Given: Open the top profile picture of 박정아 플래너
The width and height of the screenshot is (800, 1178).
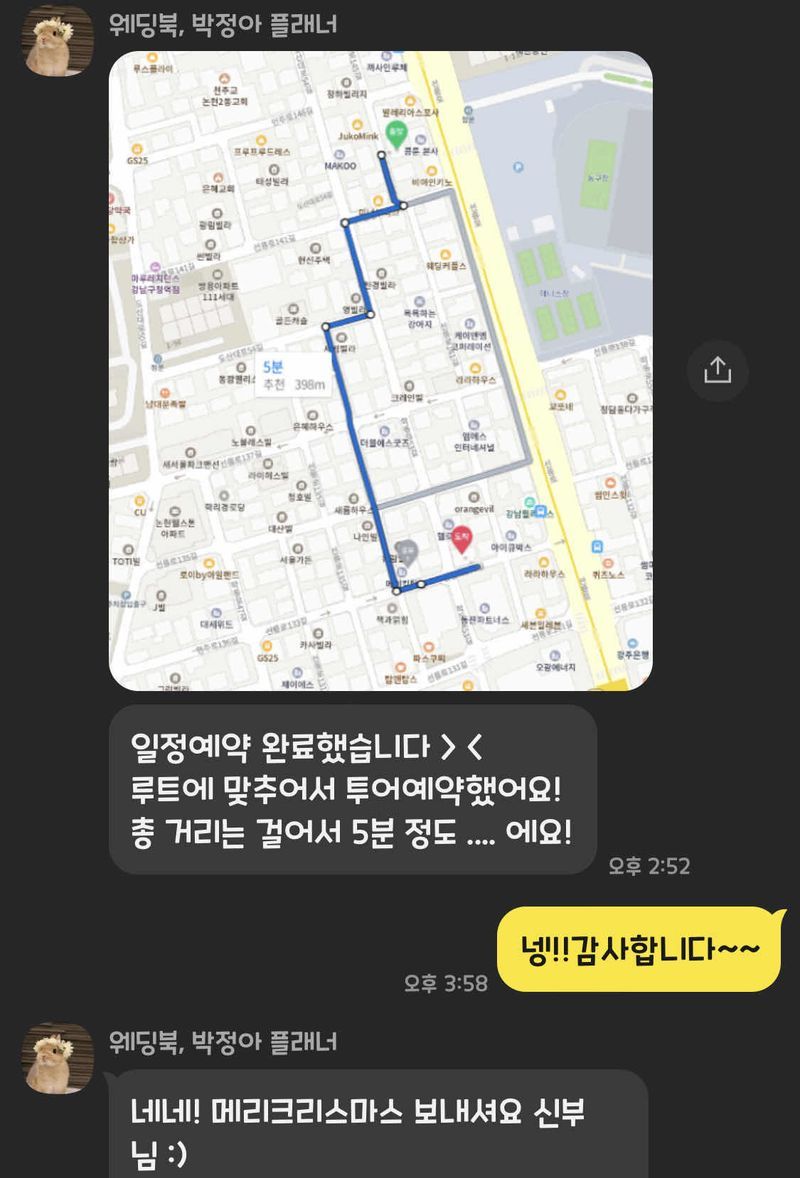Looking at the screenshot, I should click(57, 42).
